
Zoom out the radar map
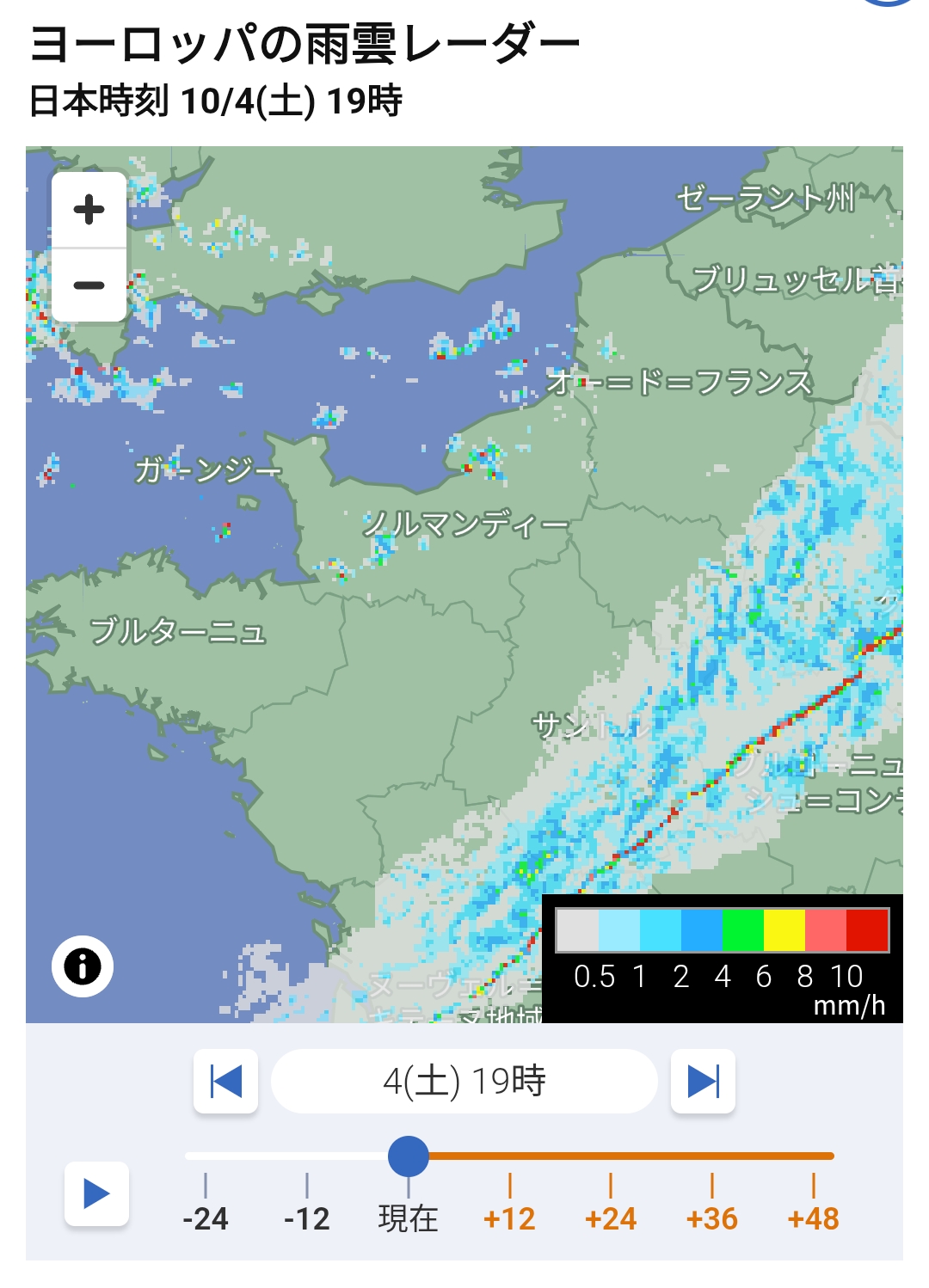89,285
